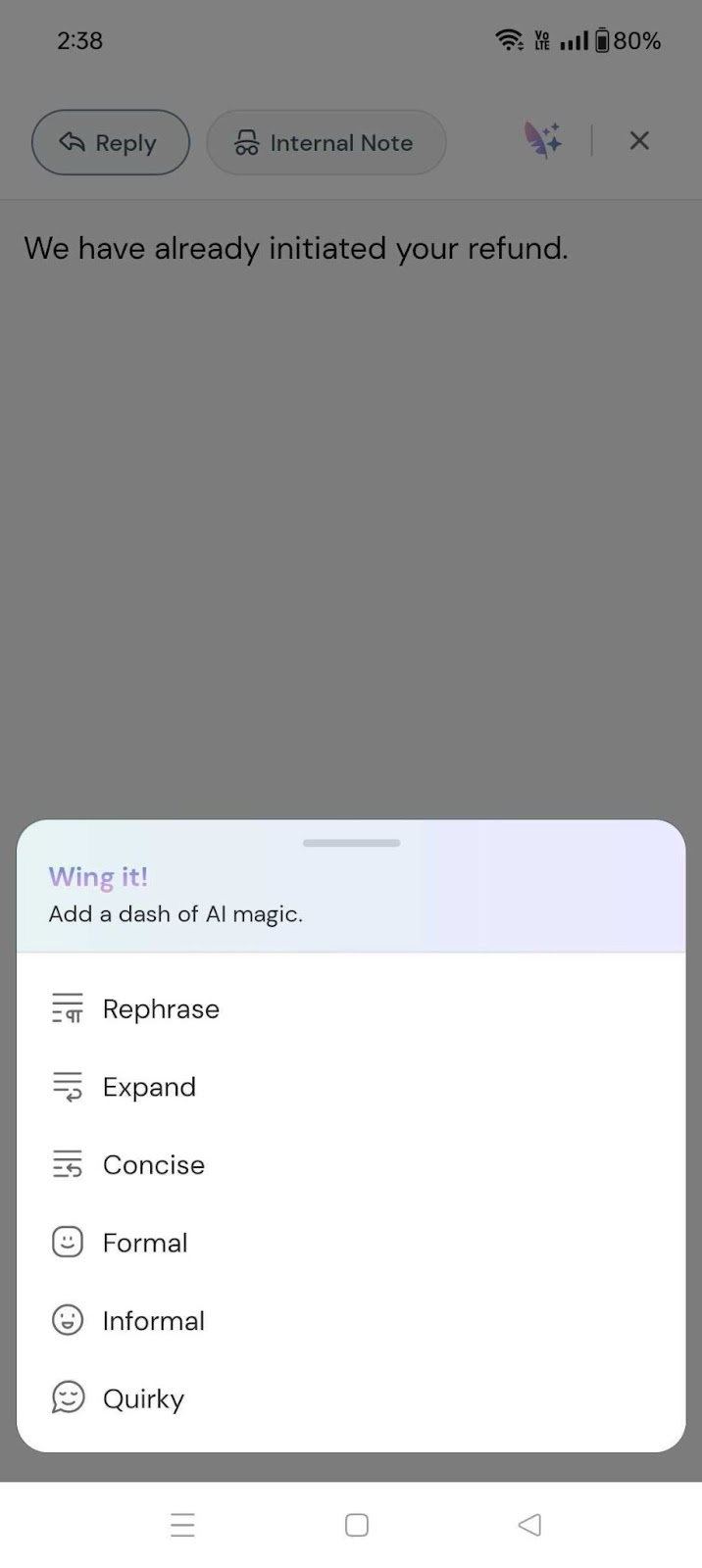Tap the AI feather magic icon
Screen dimensions: 702x1568
(x=542, y=140)
